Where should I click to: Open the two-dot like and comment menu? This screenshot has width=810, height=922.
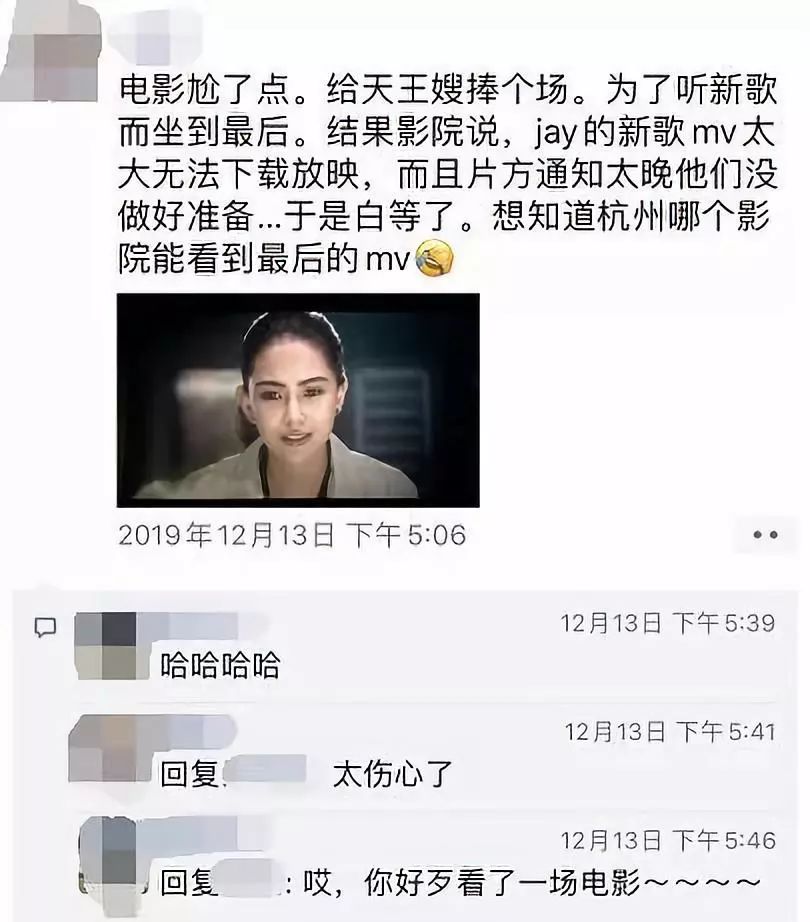[x=765, y=535]
